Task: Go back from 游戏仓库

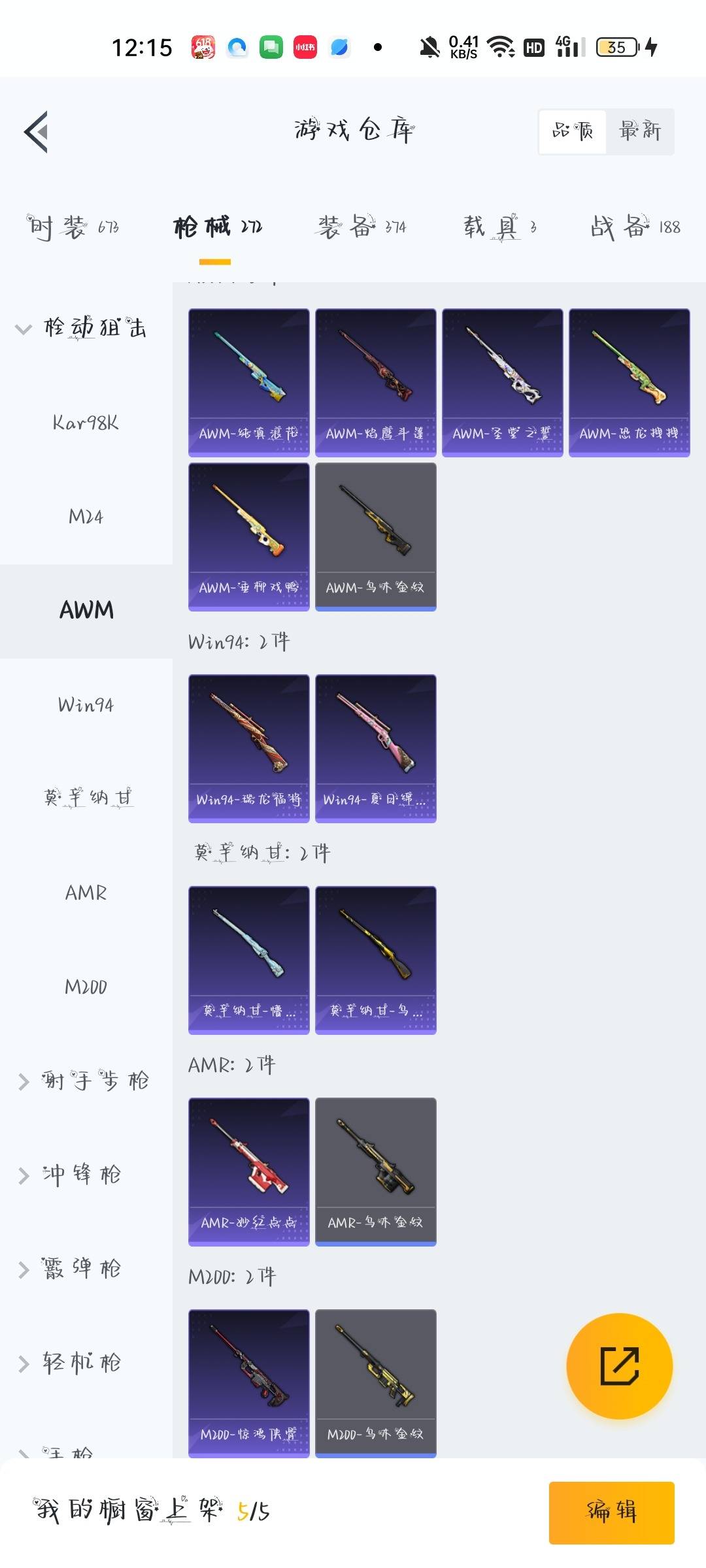Action: [x=37, y=132]
